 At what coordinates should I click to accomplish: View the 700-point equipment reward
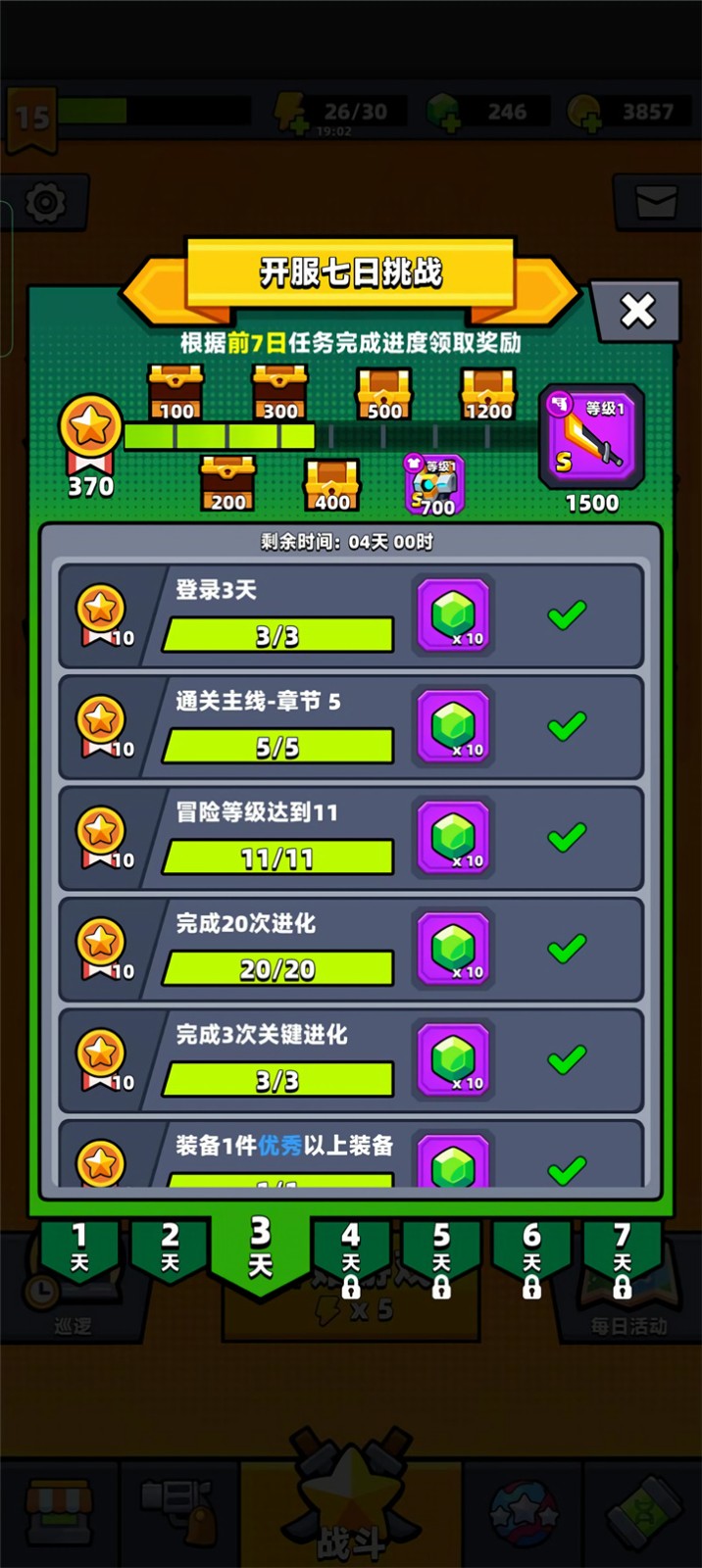click(435, 484)
